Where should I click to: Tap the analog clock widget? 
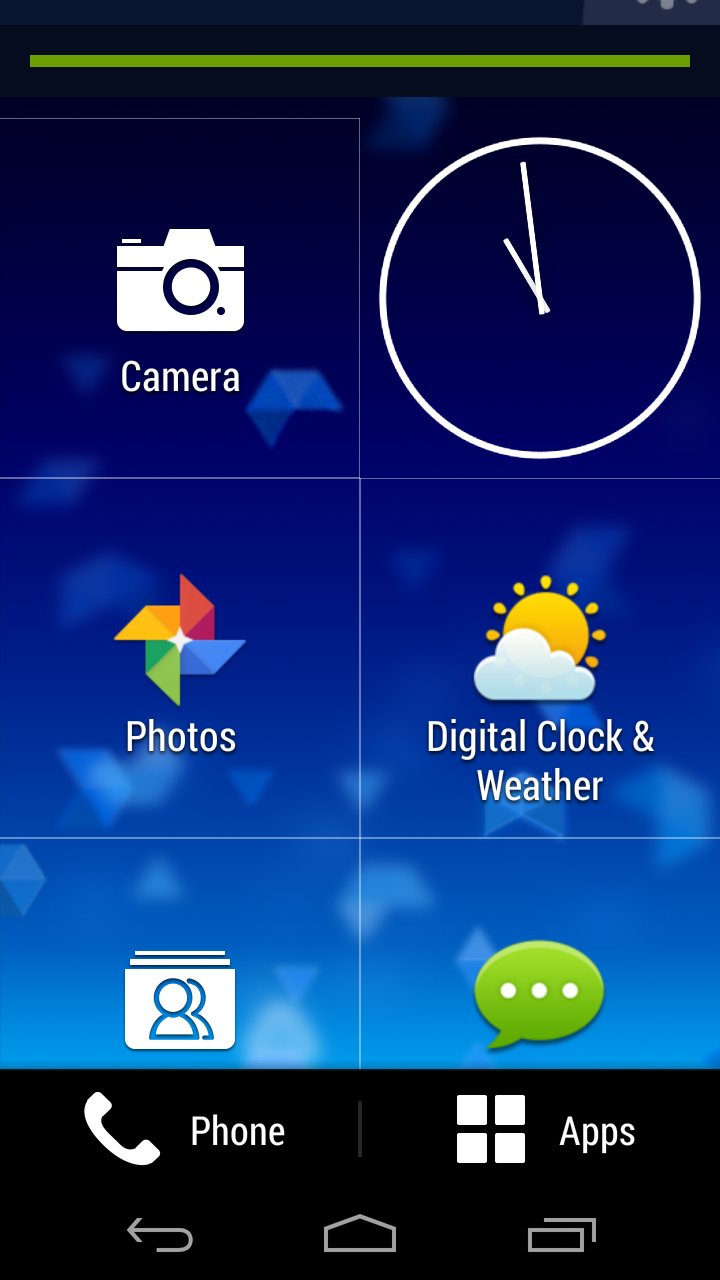(x=540, y=298)
